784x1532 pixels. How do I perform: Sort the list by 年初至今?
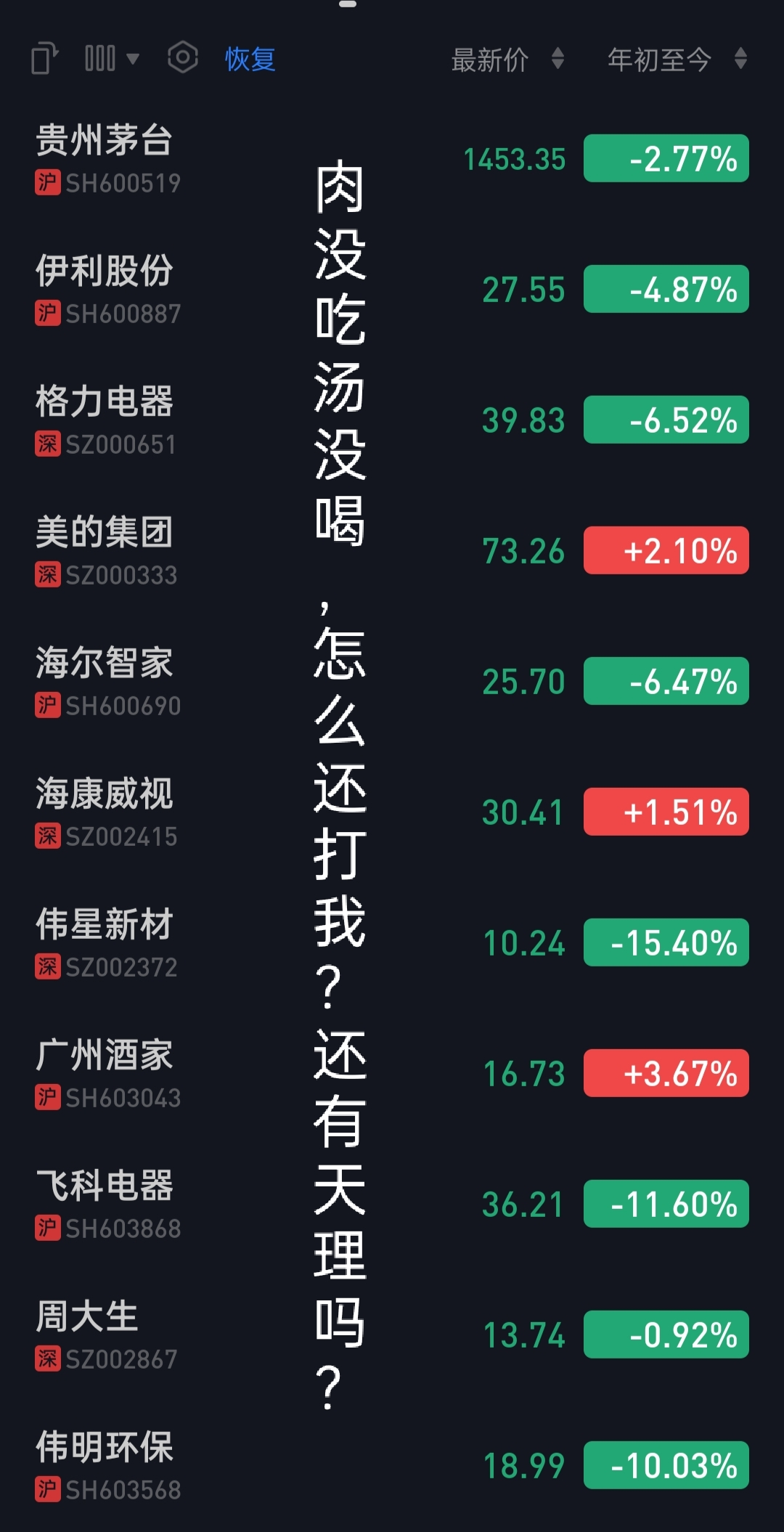pyautogui.click(x=677, y=60)
